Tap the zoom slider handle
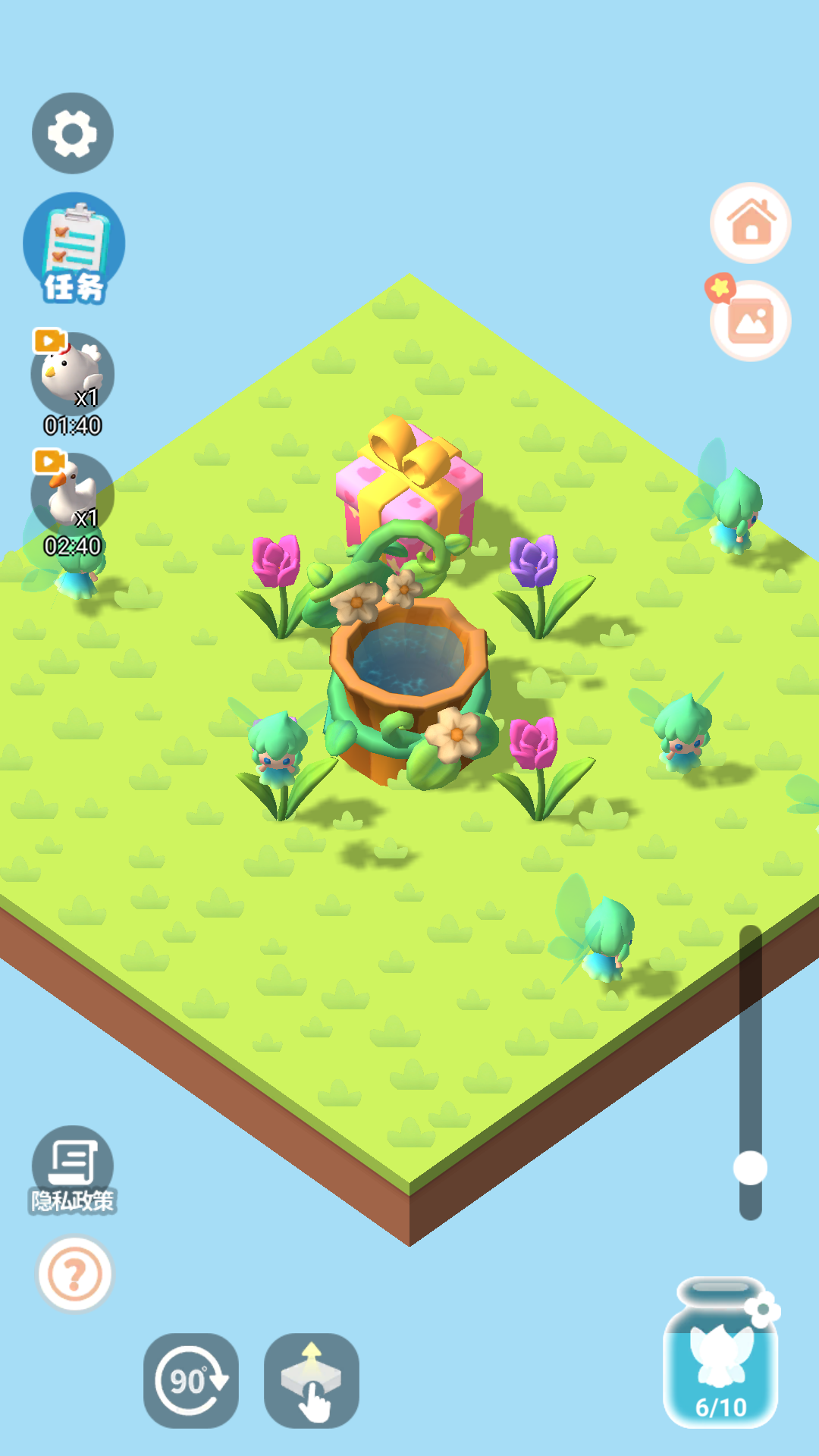The image size is (819, 1456). coord(750,1168)
